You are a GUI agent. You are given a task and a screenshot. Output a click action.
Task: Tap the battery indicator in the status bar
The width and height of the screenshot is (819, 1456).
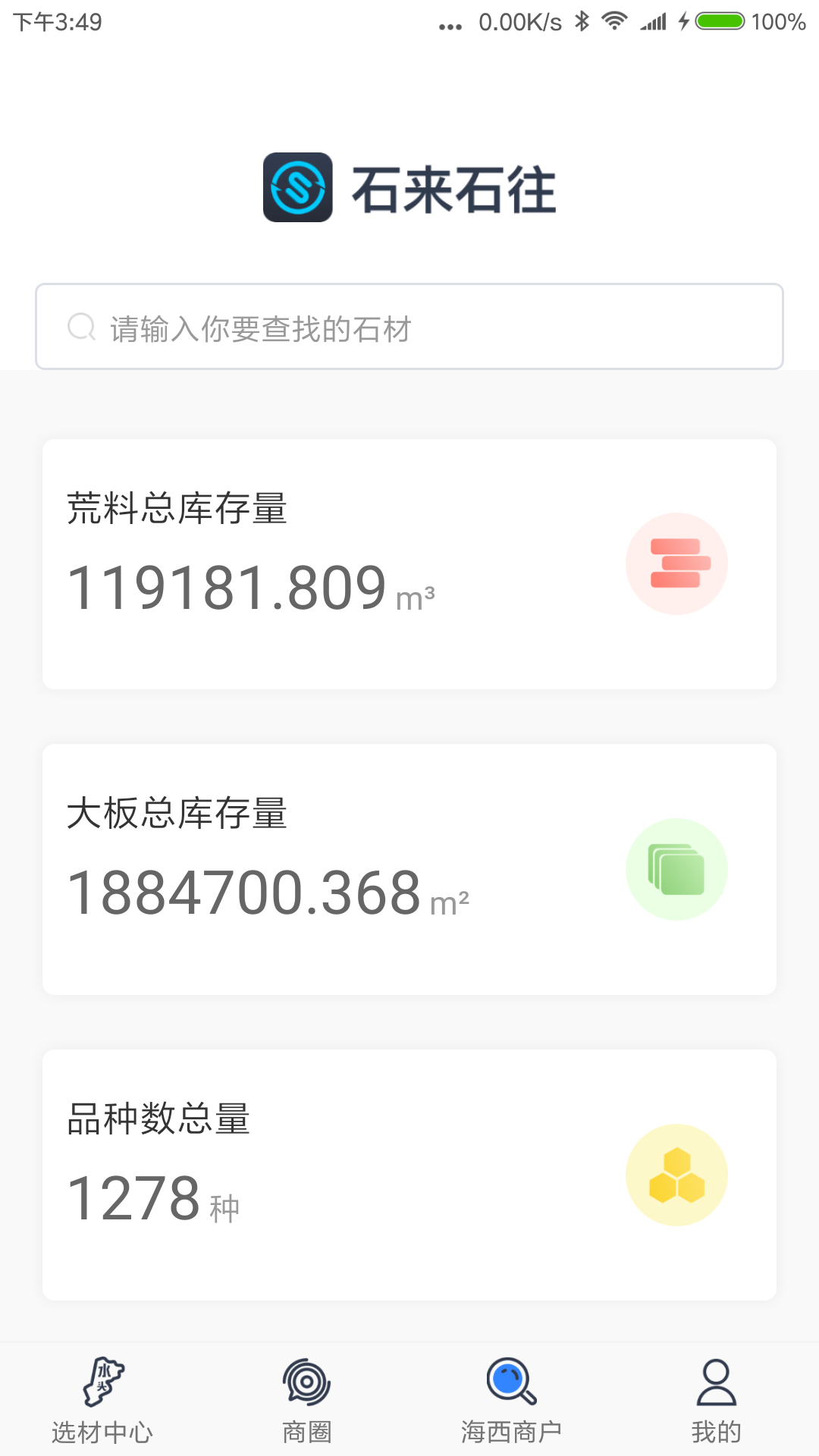coord(719,22)
